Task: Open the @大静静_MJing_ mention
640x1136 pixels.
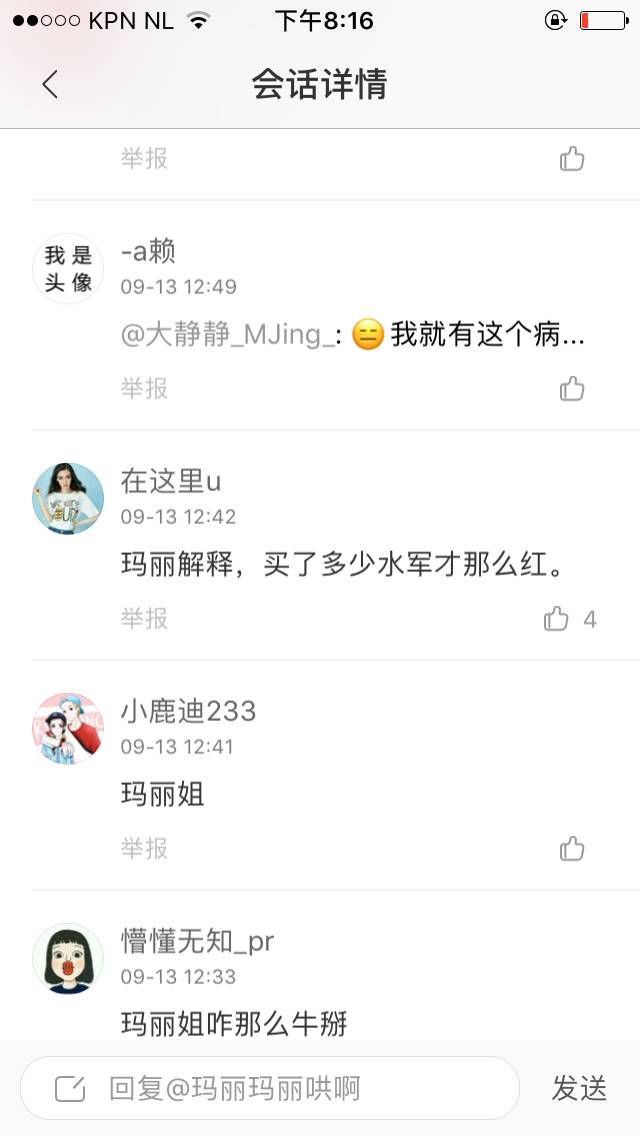Action: coord(227,336)
